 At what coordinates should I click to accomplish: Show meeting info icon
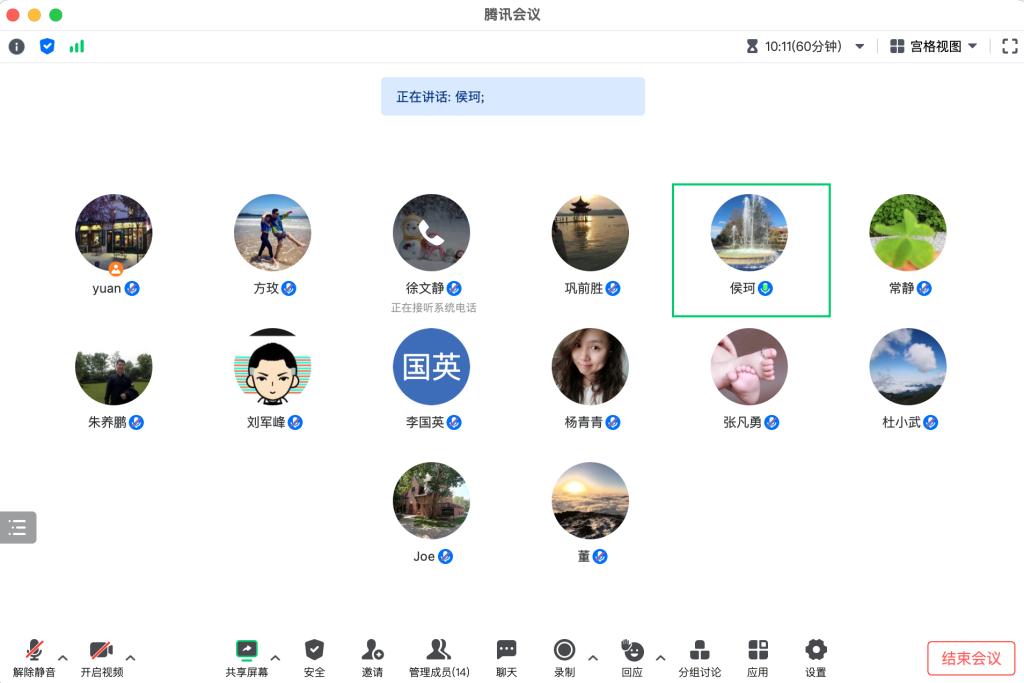17,46
